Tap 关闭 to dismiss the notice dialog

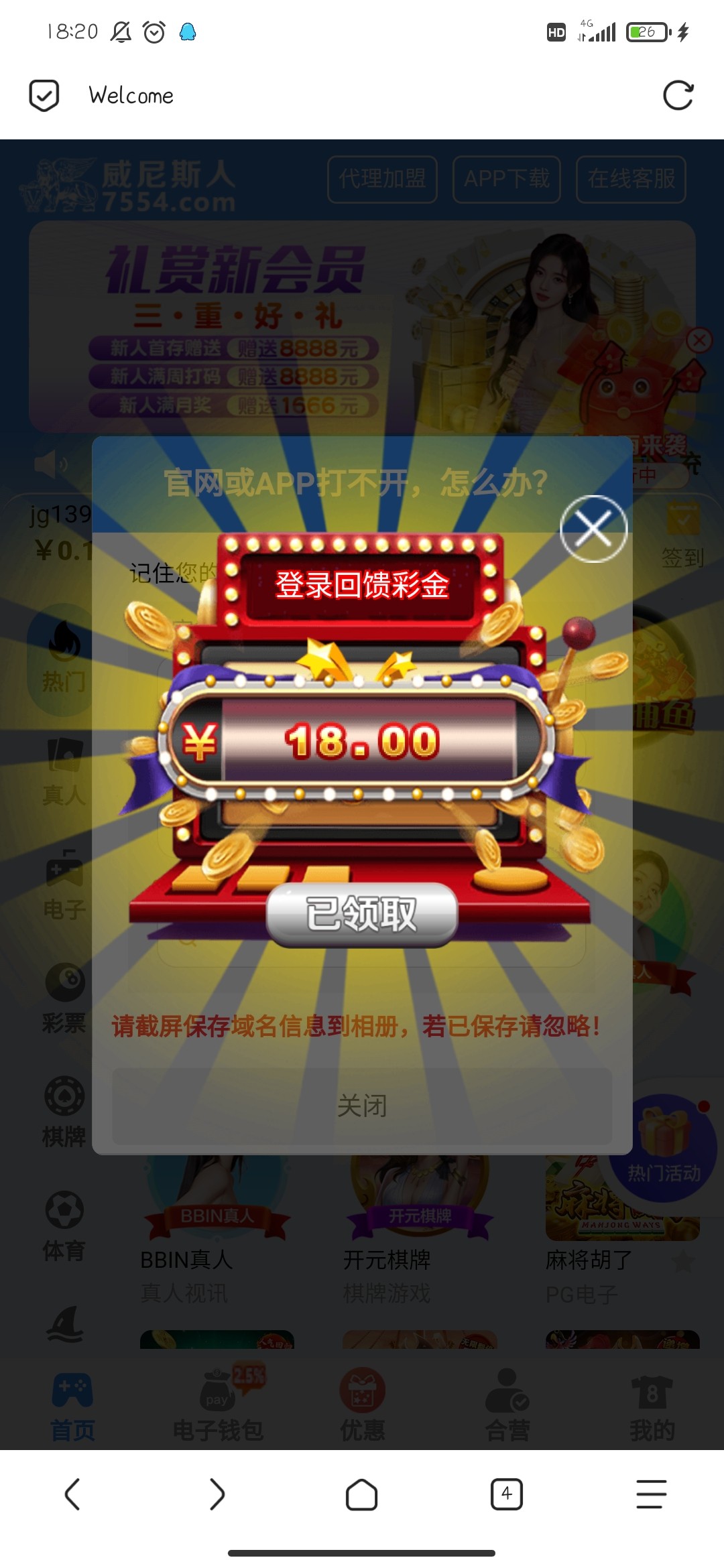click(x=362, y=1106)
